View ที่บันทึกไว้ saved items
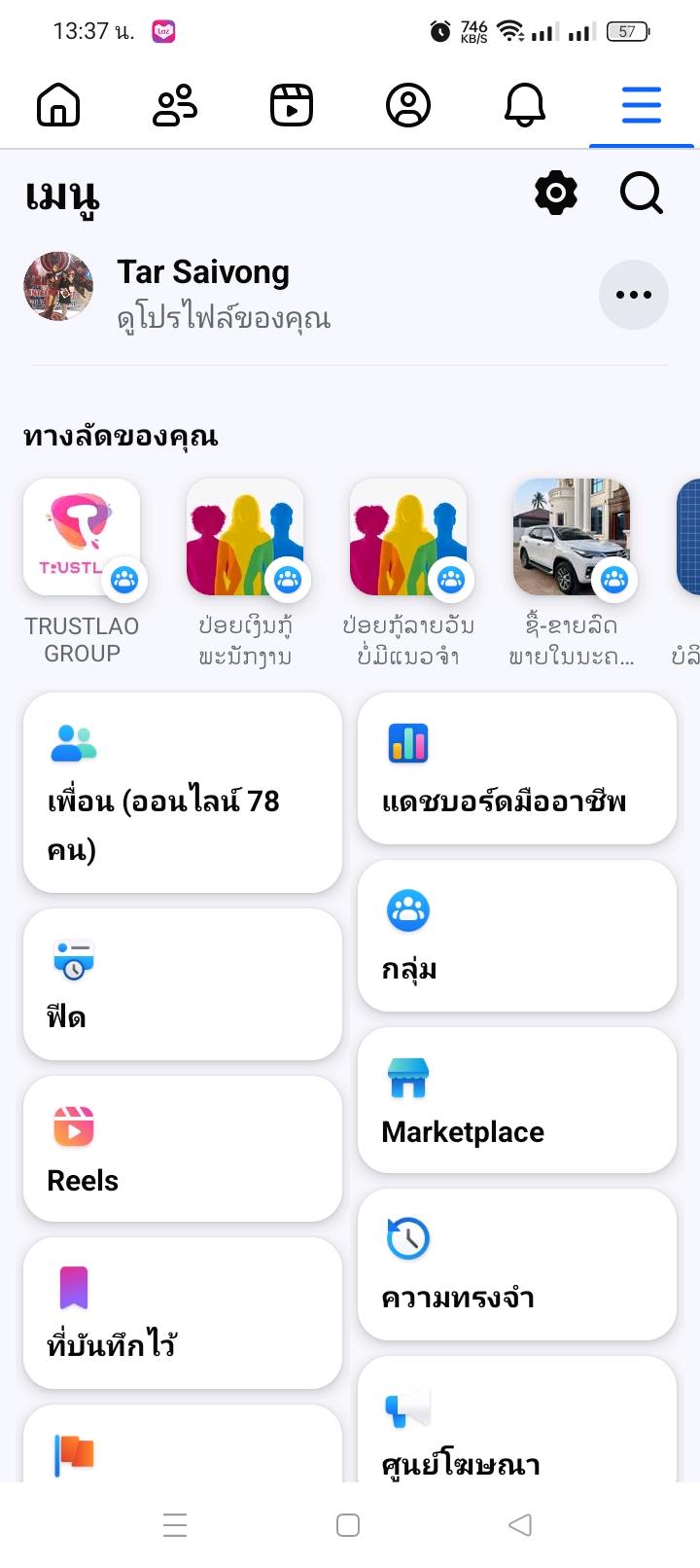Viewport: 700px width, 1568px height. pyautogui.click(x=183, y=1313)
